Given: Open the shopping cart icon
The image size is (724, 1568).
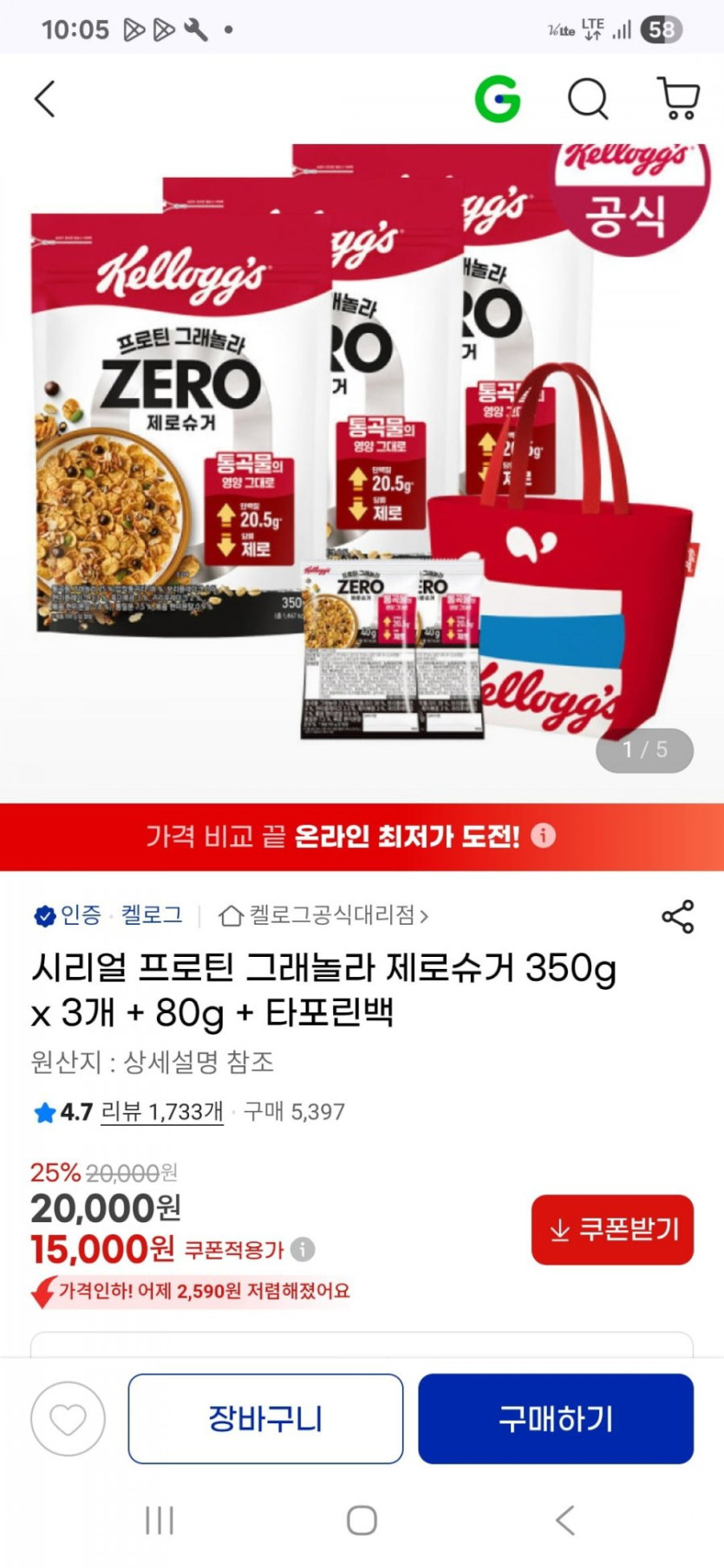Looking at the screenshot, I should [679, 99].
